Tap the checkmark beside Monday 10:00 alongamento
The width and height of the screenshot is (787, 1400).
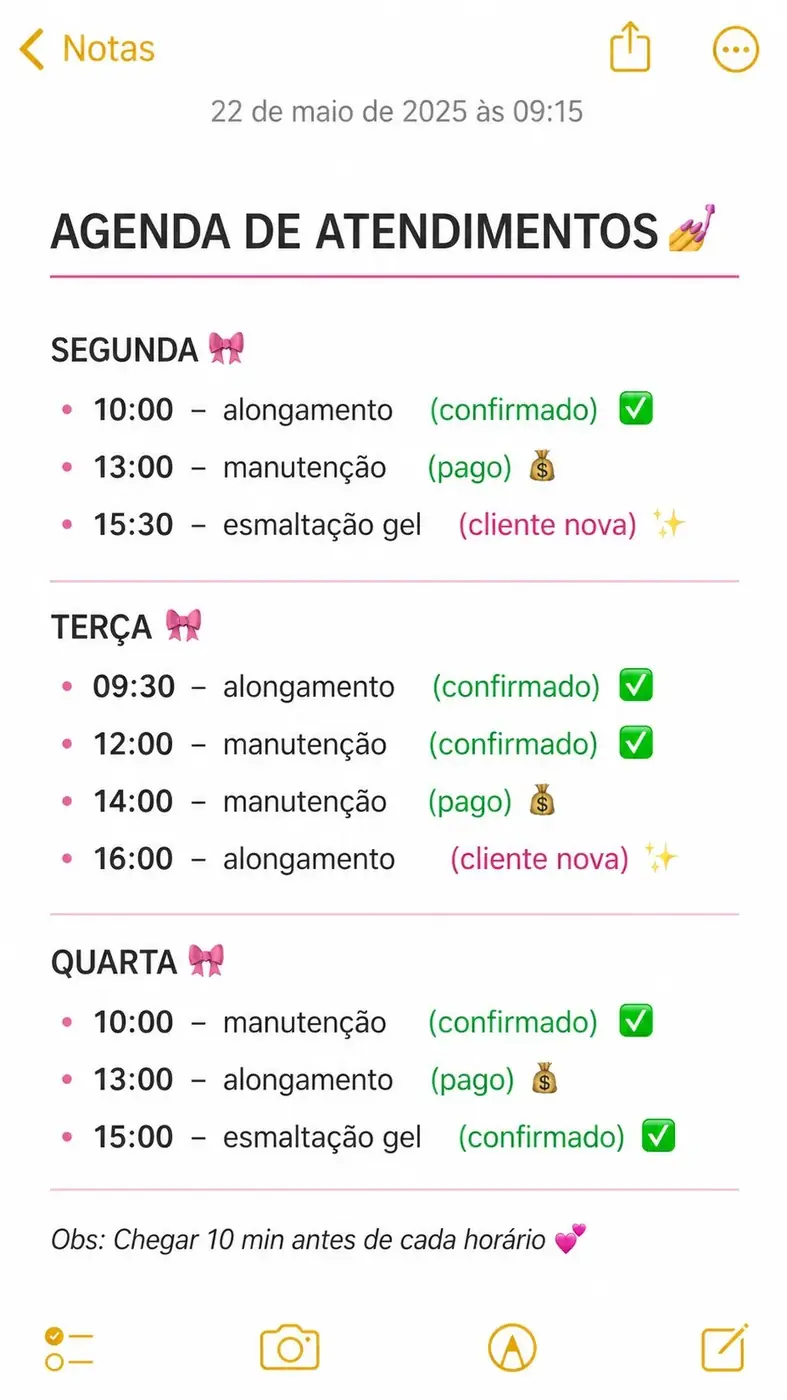coord(635,408)
